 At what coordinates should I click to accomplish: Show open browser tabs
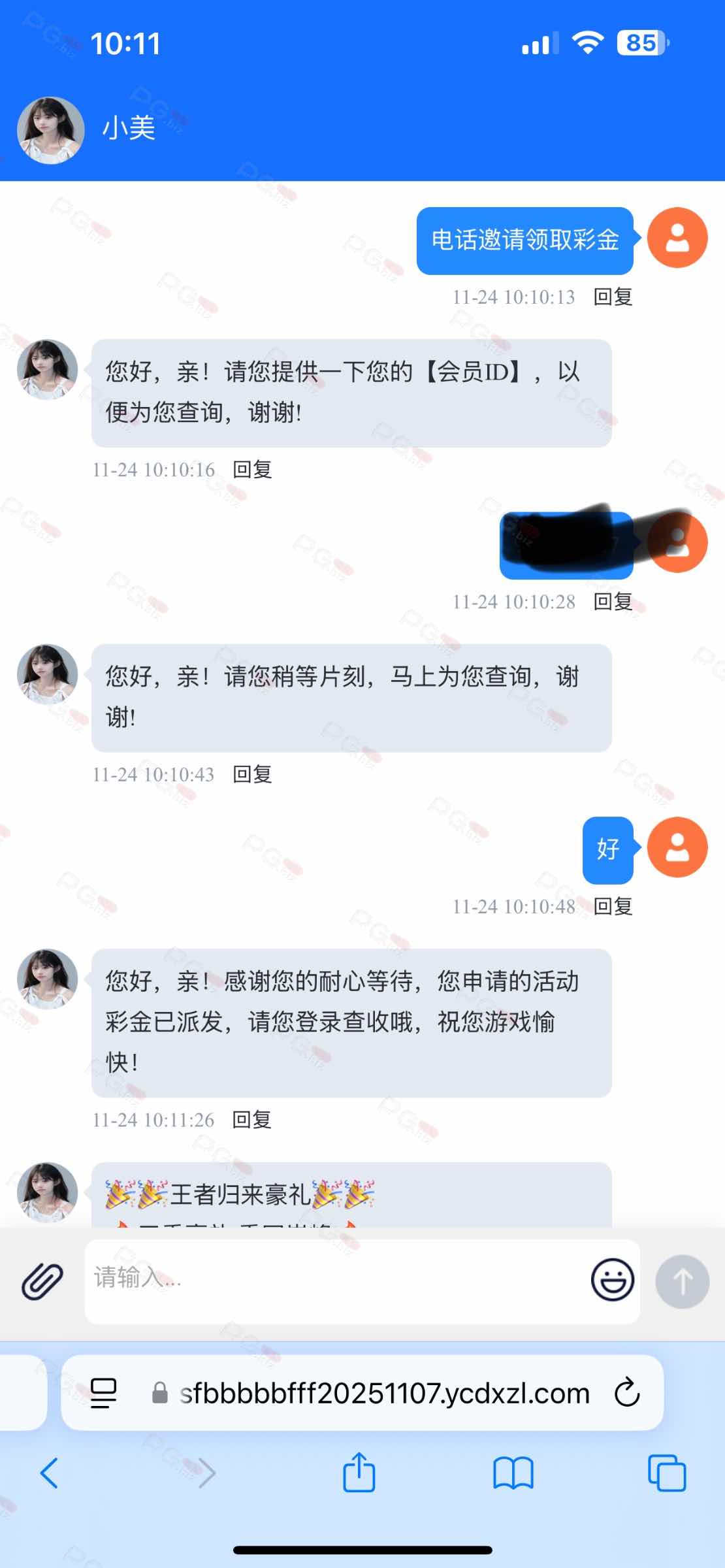click(x=667, y=1473)
